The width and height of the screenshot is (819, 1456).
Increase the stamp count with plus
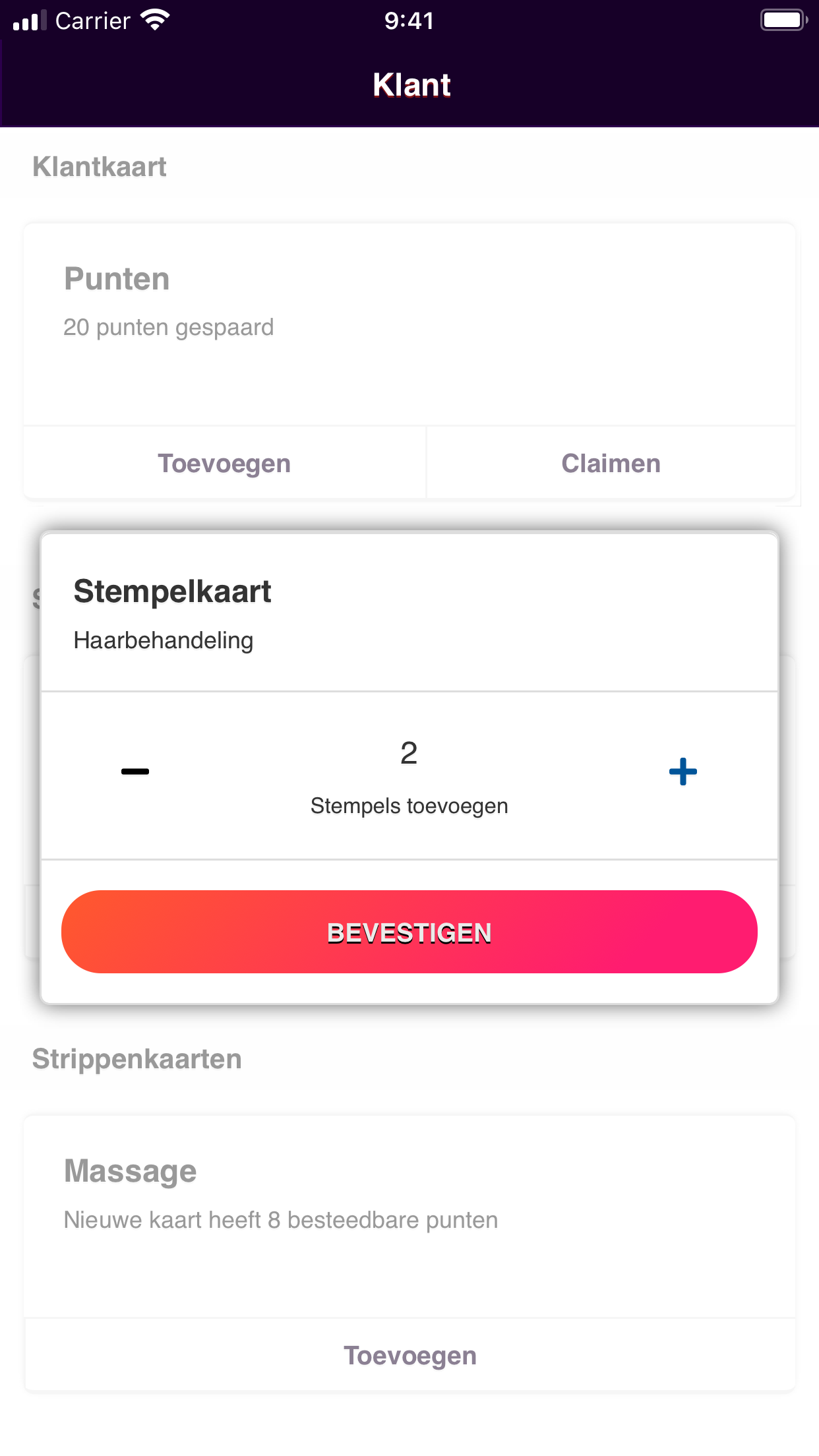[682, 772]
